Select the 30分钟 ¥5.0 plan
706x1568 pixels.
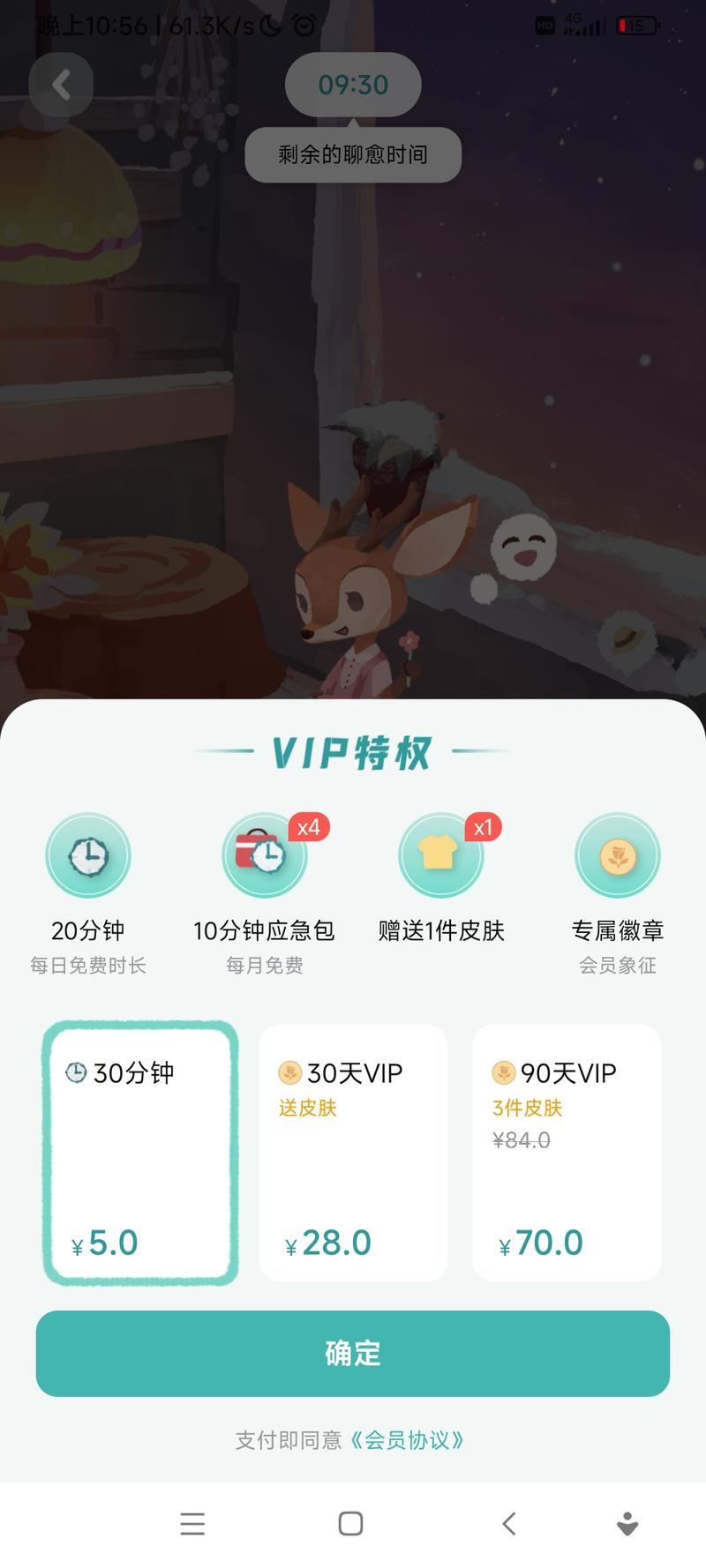click(140, 1152)
